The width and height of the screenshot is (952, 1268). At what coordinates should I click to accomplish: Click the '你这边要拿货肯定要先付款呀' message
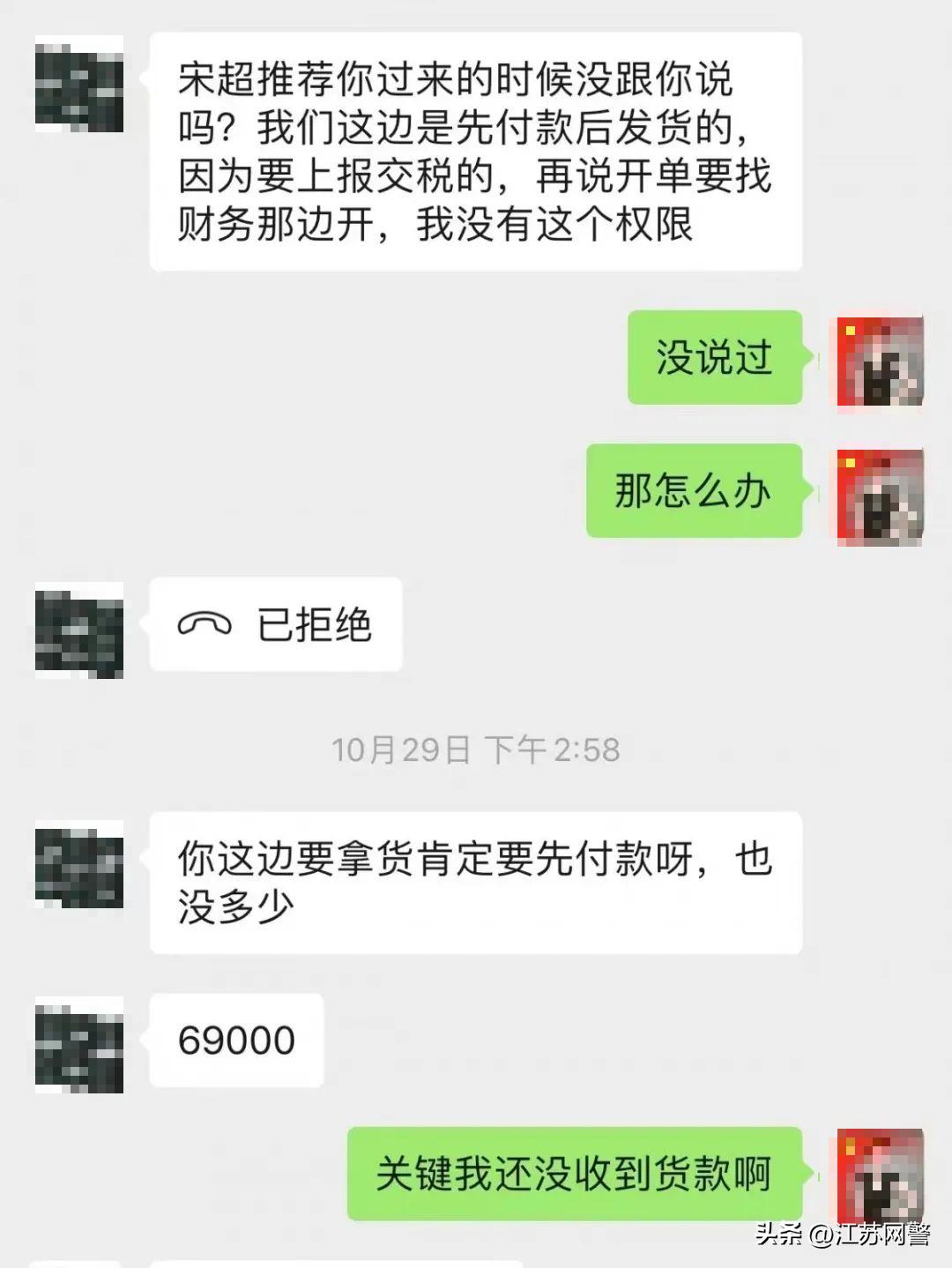[480, 880]
